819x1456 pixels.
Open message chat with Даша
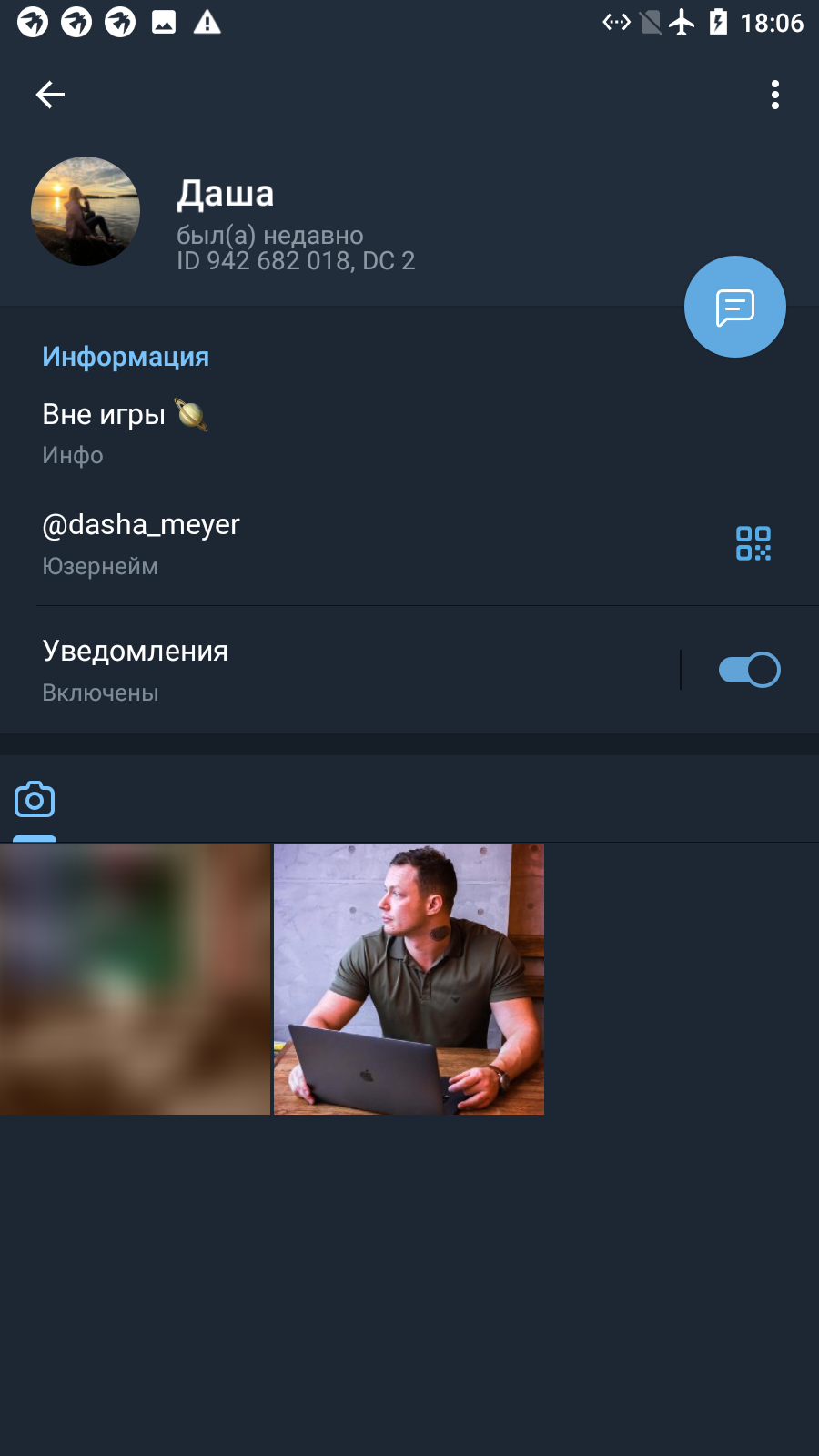click(735, 307)
